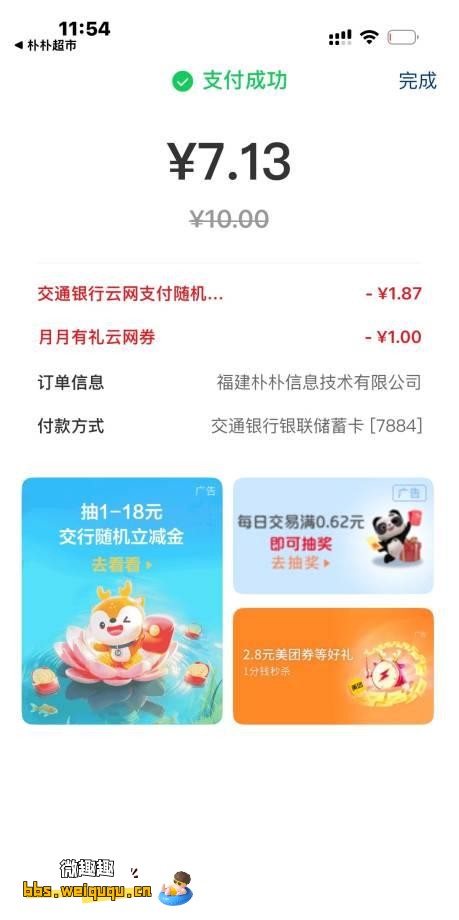Open the 每日交易满0.62元 抽奖 ad card
Viewport: 459px width, 920px height.
coord(333,536)
